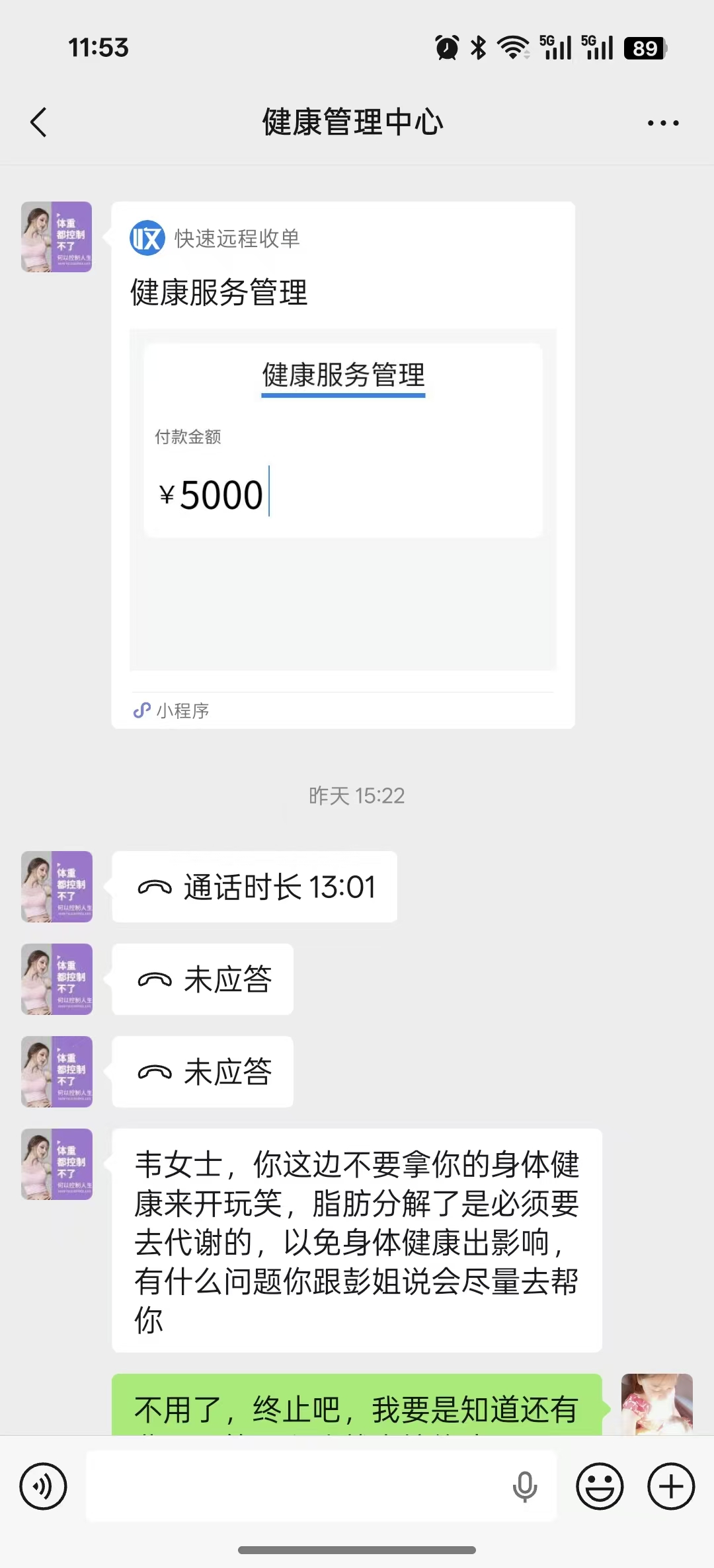Tap the phone icon on 通话时长 13:01 message
The image size is (714, 1568).
(x=153, y=887)
